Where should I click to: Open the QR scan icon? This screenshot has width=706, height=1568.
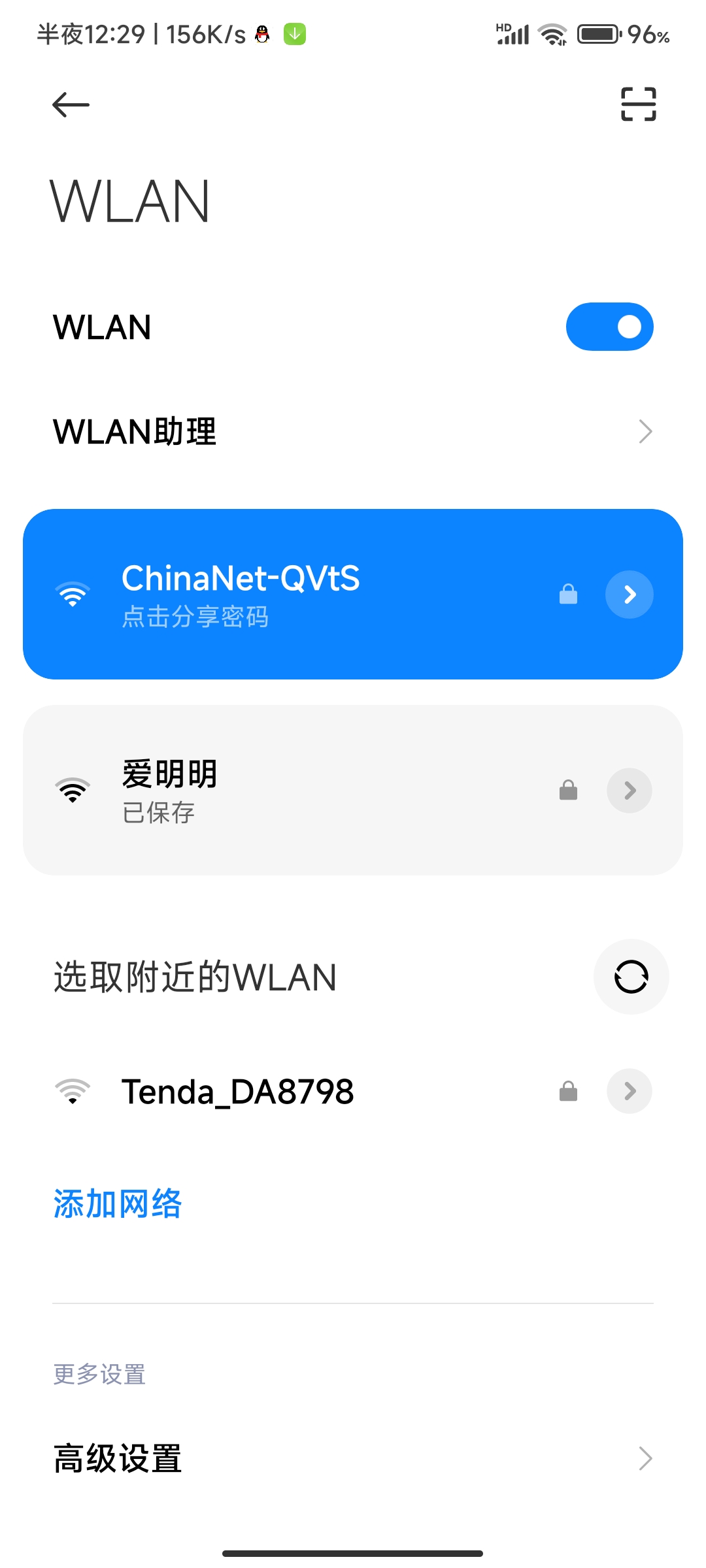tap(638, 105)
